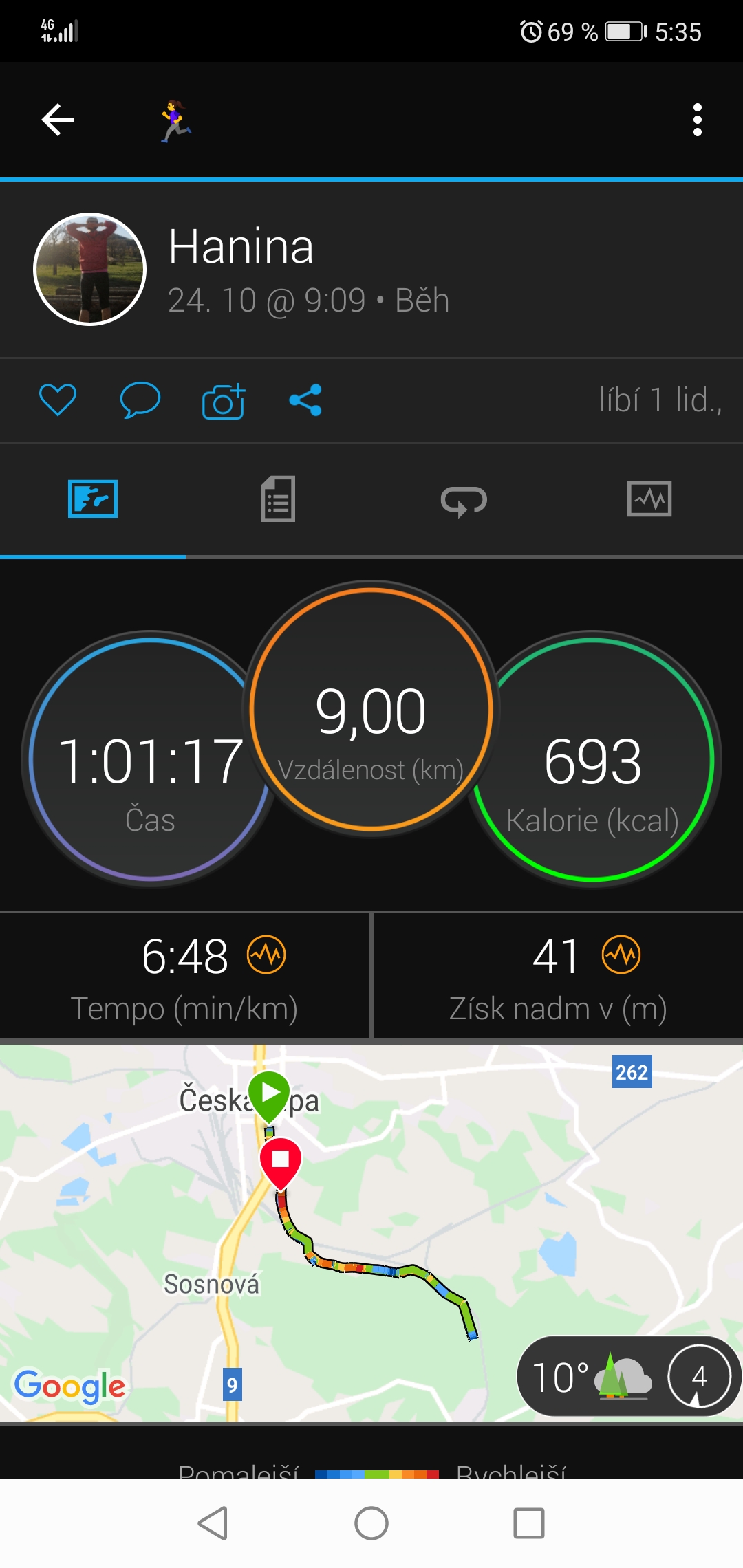Switch to the laps tab
The image size is (743, 1568).
(x=464, y=500)
